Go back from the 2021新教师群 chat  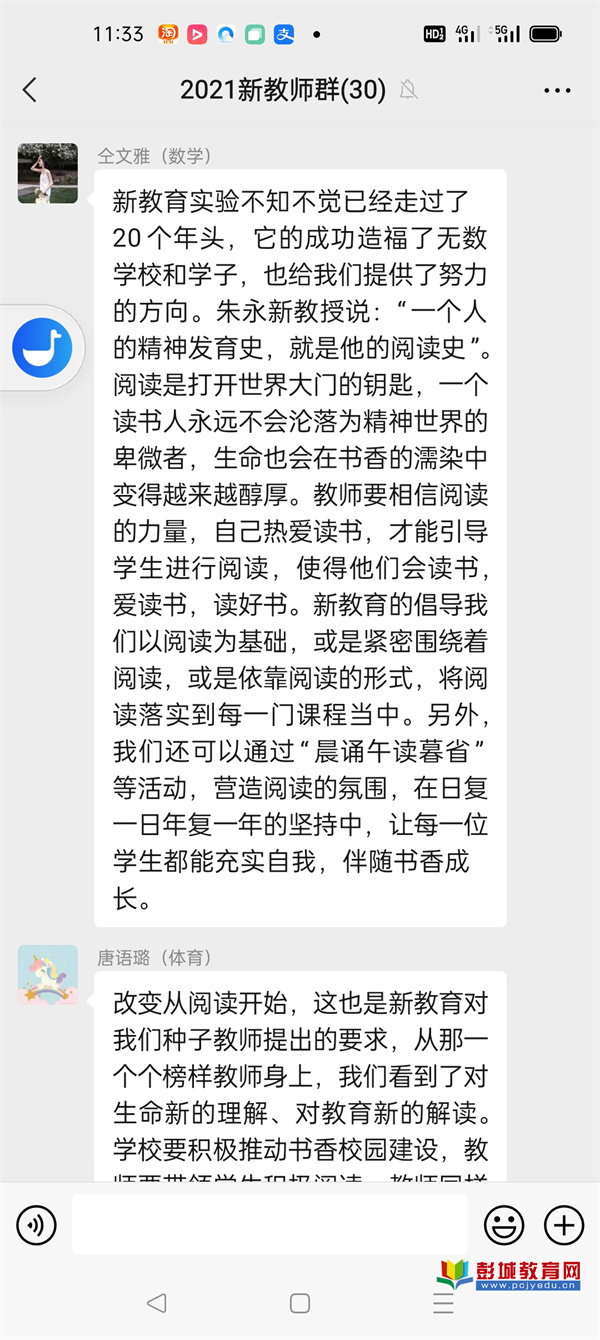click(x=30, y=90)
